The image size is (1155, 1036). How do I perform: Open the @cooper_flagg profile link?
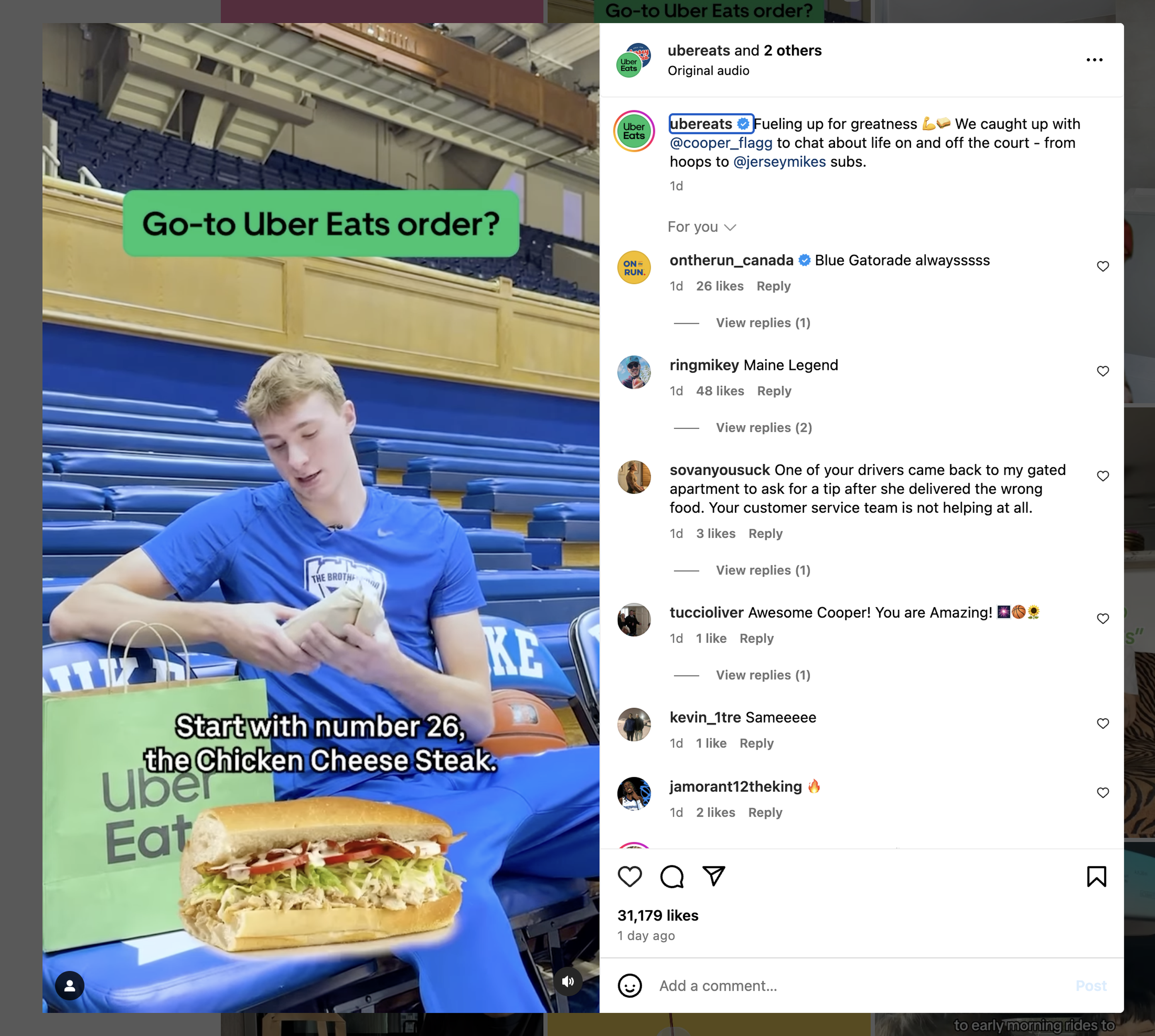coord(721,143)
